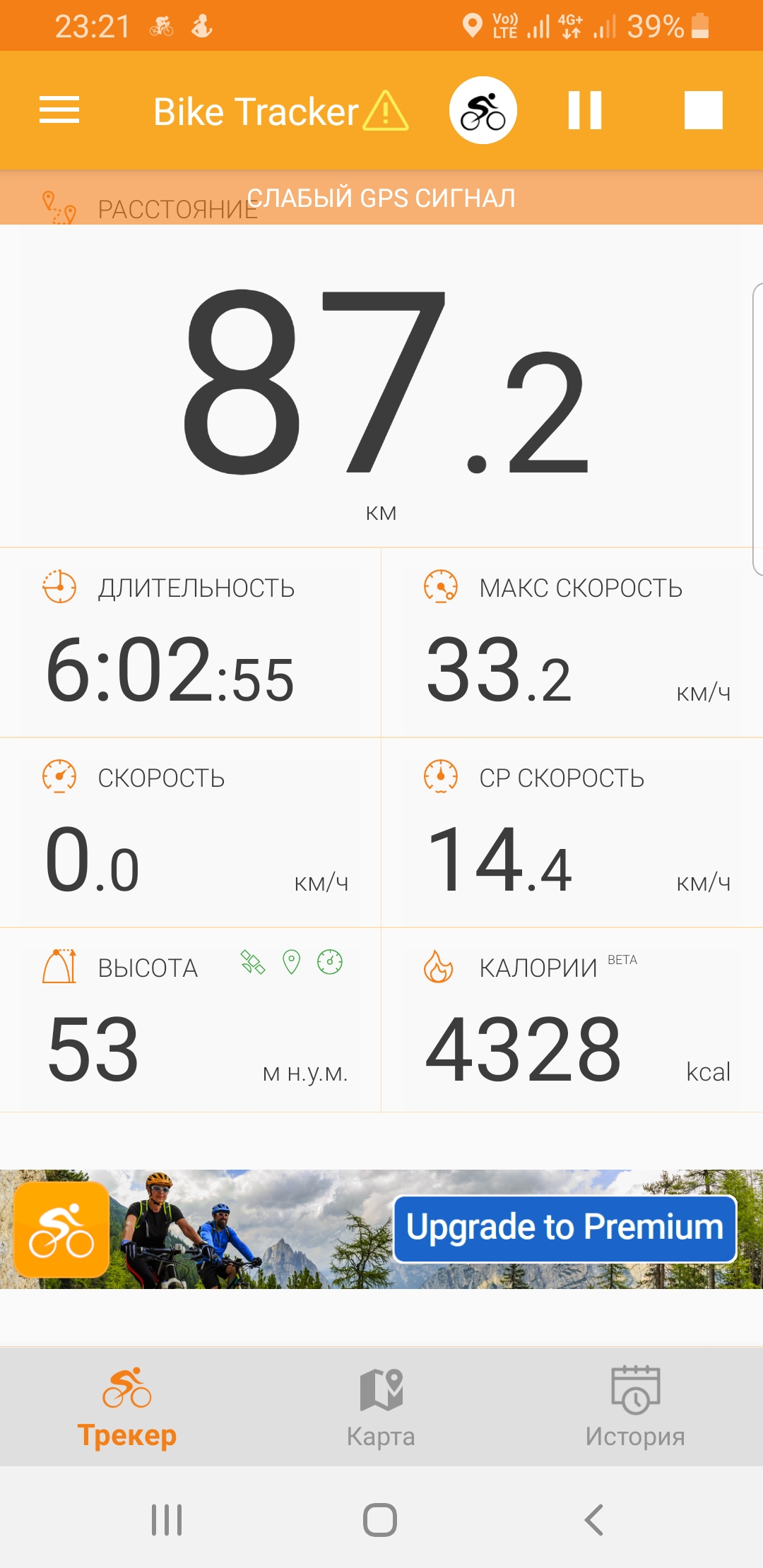Tap the GPS warning triangle icon
This screenshot has height=1568, width=763.
click(x=386, y=110)
